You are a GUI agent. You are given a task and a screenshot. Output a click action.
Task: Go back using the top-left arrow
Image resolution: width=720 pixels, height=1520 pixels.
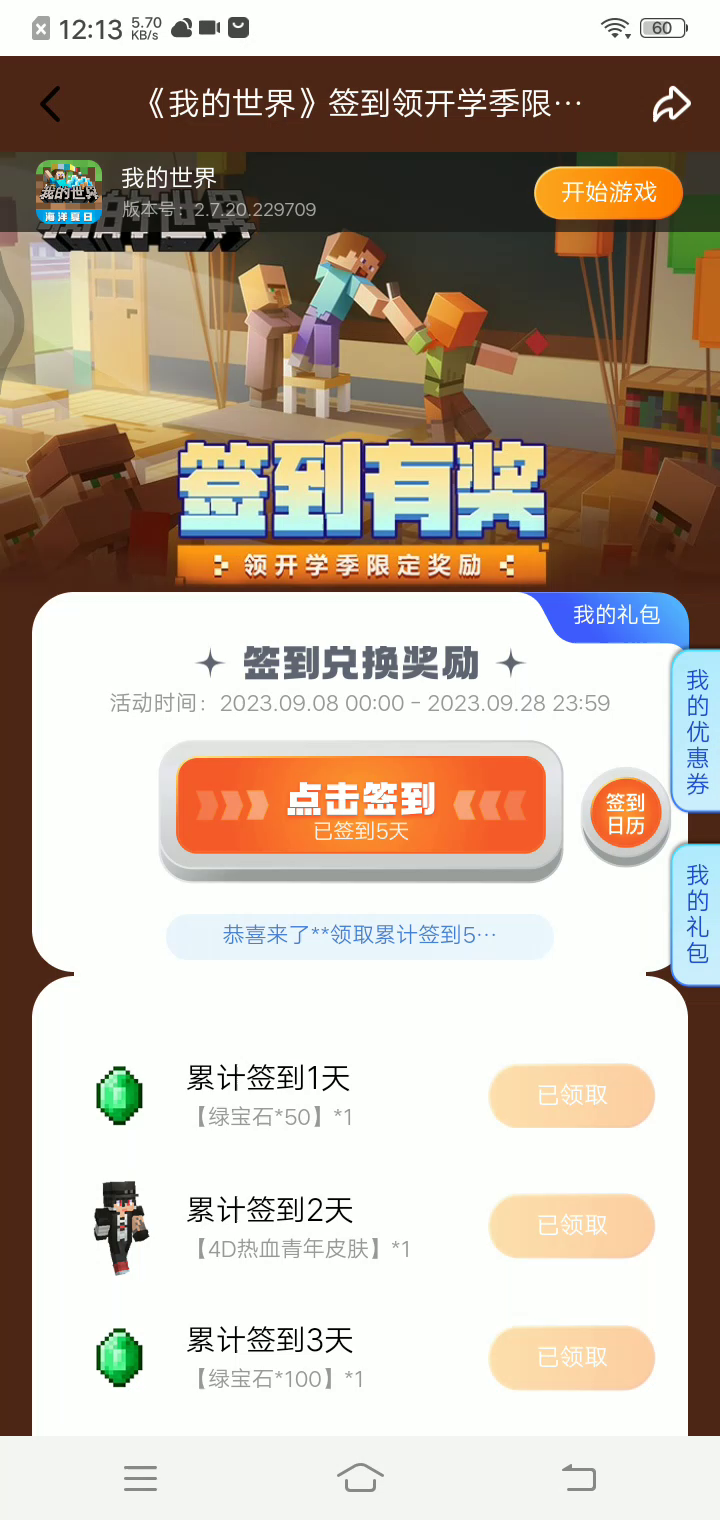pos(50,104)
